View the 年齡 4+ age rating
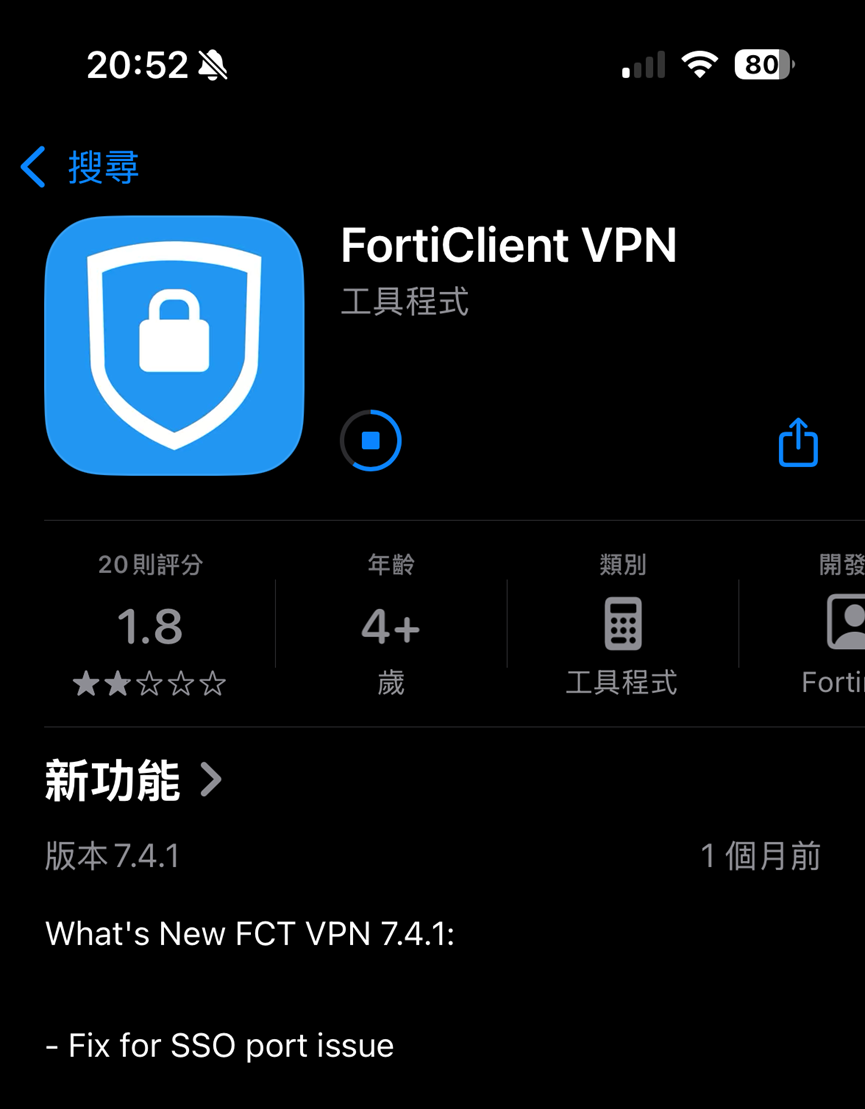This screenshot has height=1109, width=865. [x=390, y=628]
